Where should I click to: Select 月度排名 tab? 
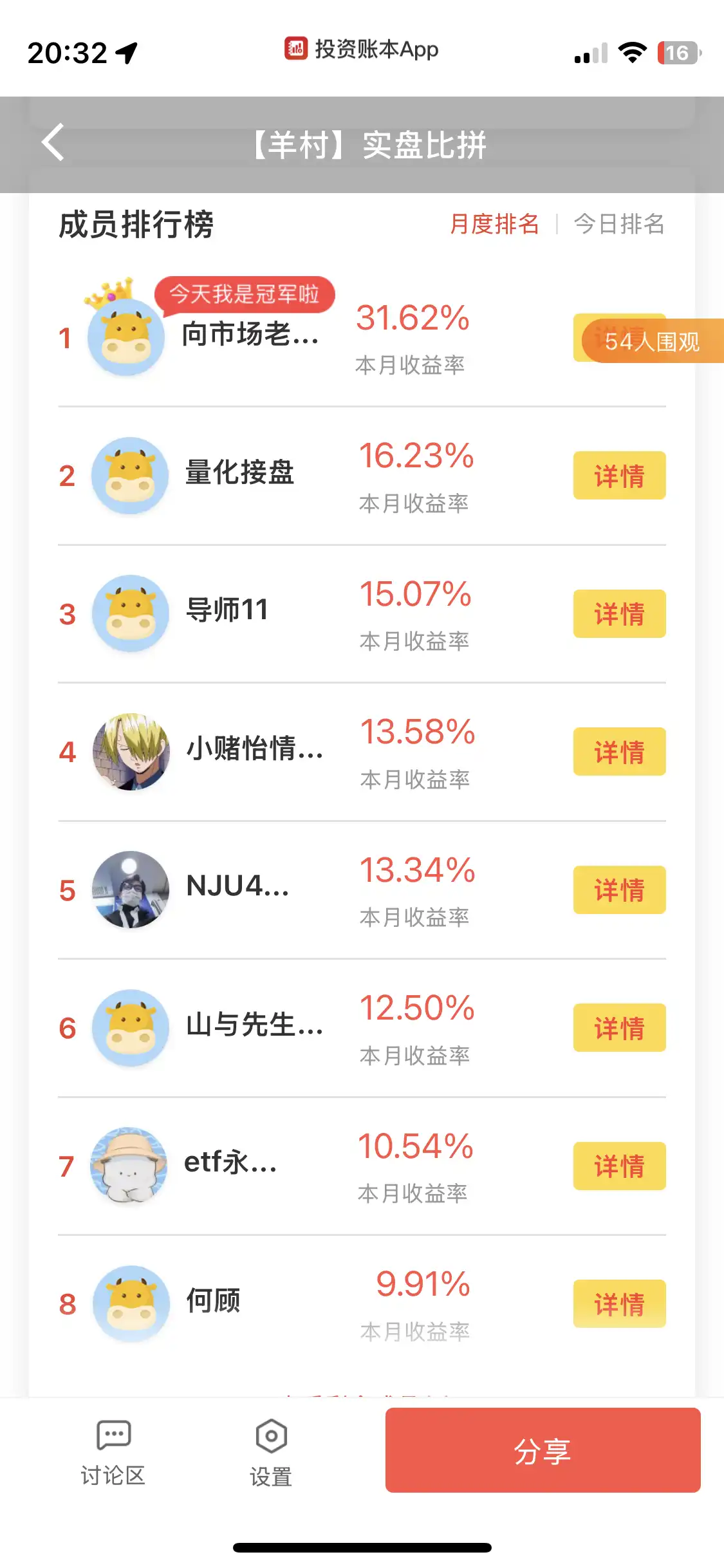[494, 224]
